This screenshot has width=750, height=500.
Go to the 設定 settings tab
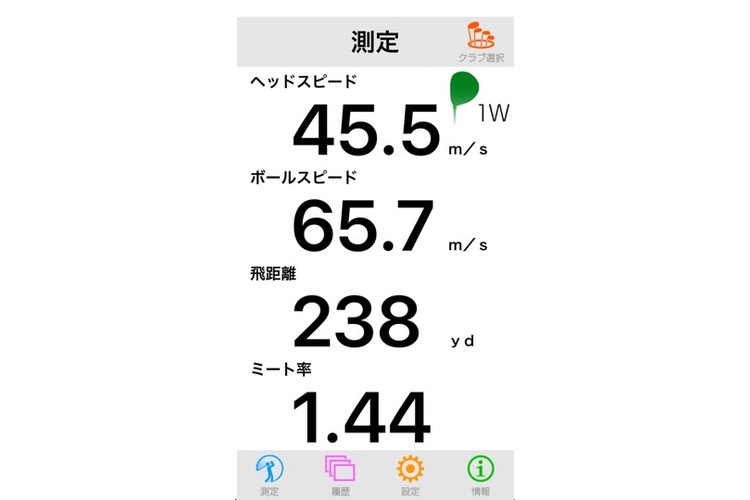pos(409,474)
